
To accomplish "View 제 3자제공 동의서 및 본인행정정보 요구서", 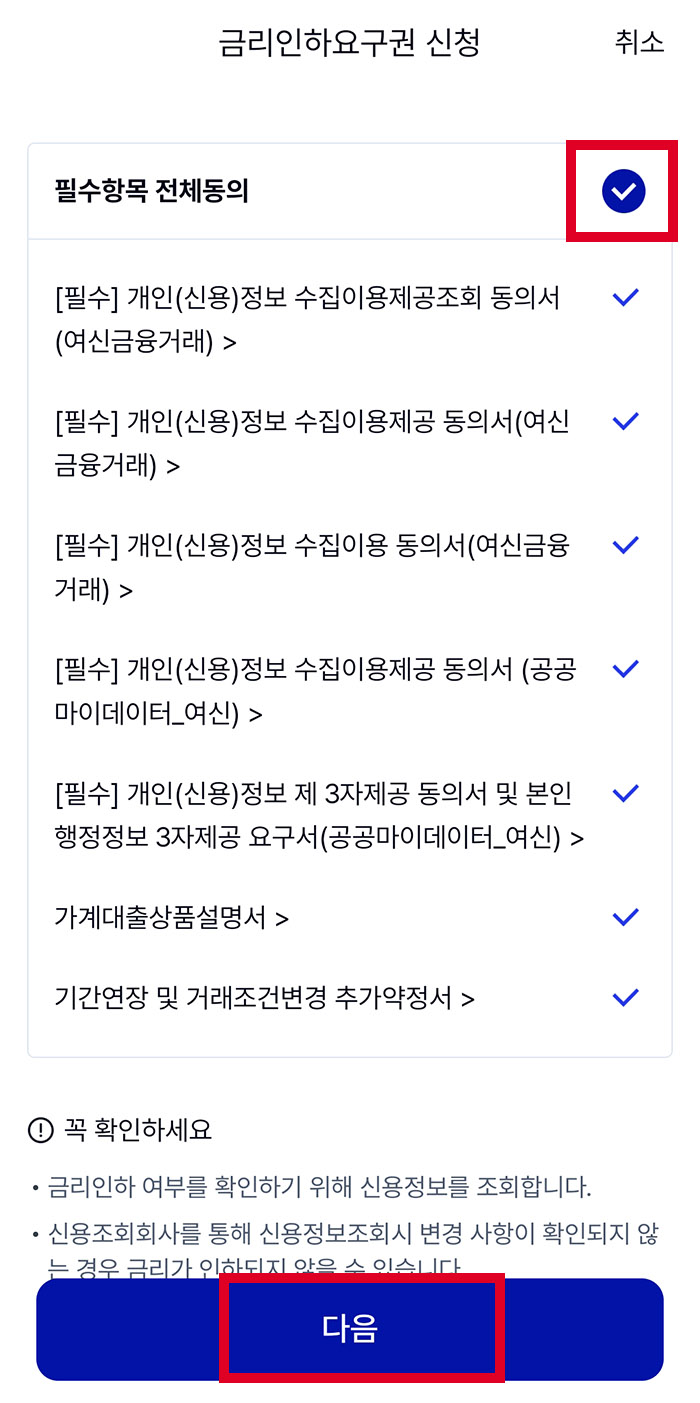I will point(319,815).
